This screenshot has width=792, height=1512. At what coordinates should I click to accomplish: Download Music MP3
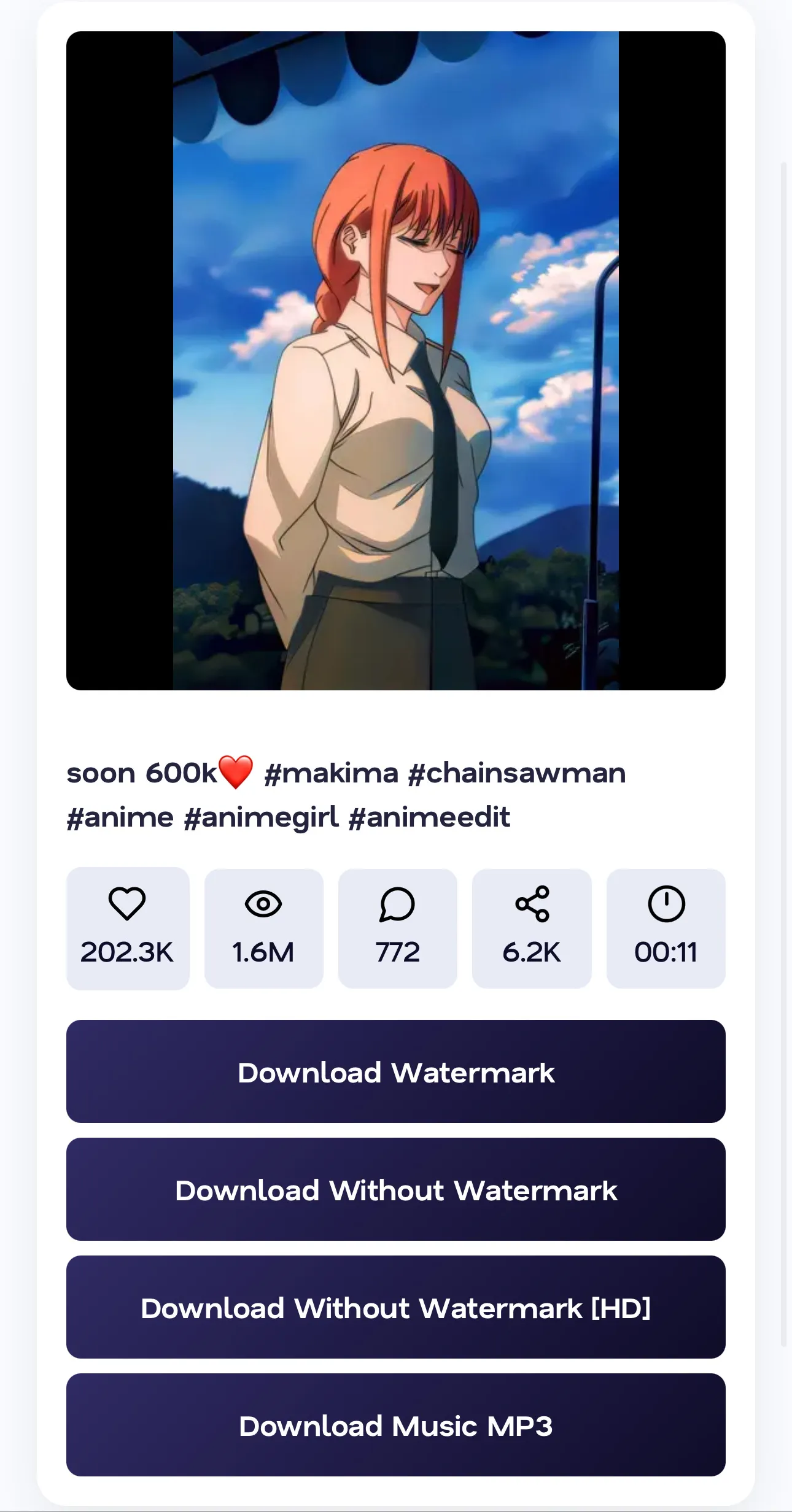coord(396,1425)
